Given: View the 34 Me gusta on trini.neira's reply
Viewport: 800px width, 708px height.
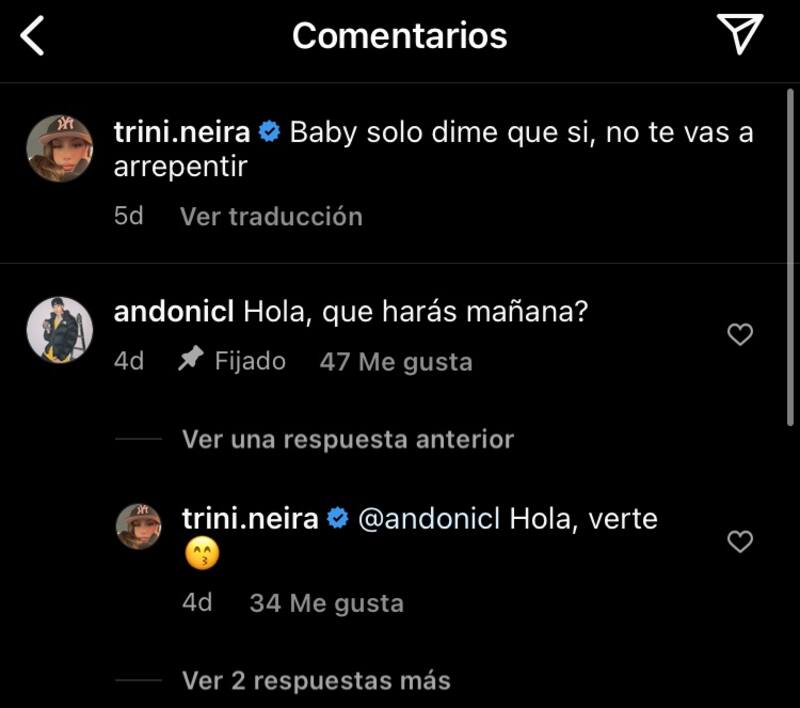Looking at the screenshot, I should (326, 603).
